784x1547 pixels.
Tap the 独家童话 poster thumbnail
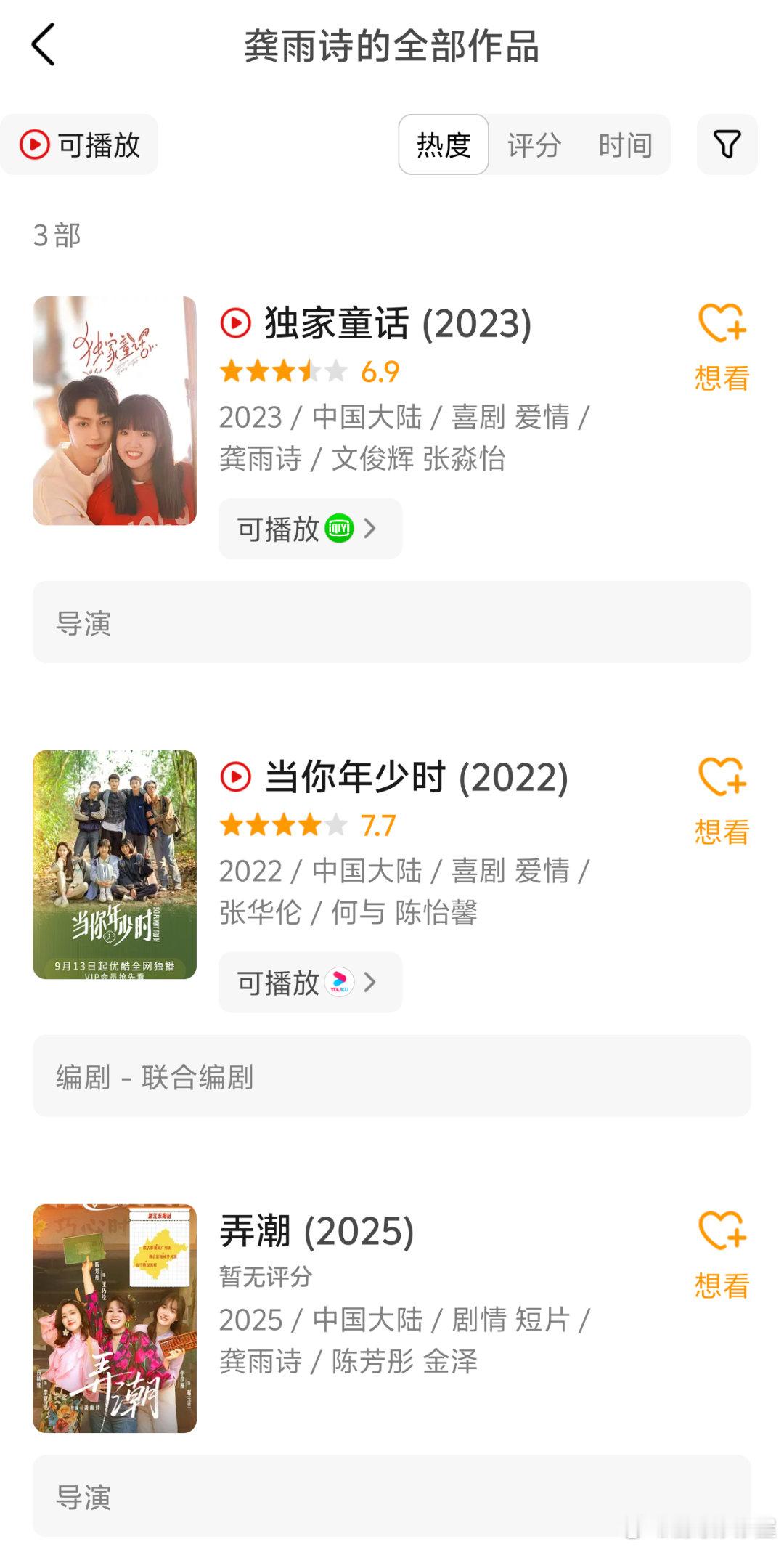click(x=115, y=410)
